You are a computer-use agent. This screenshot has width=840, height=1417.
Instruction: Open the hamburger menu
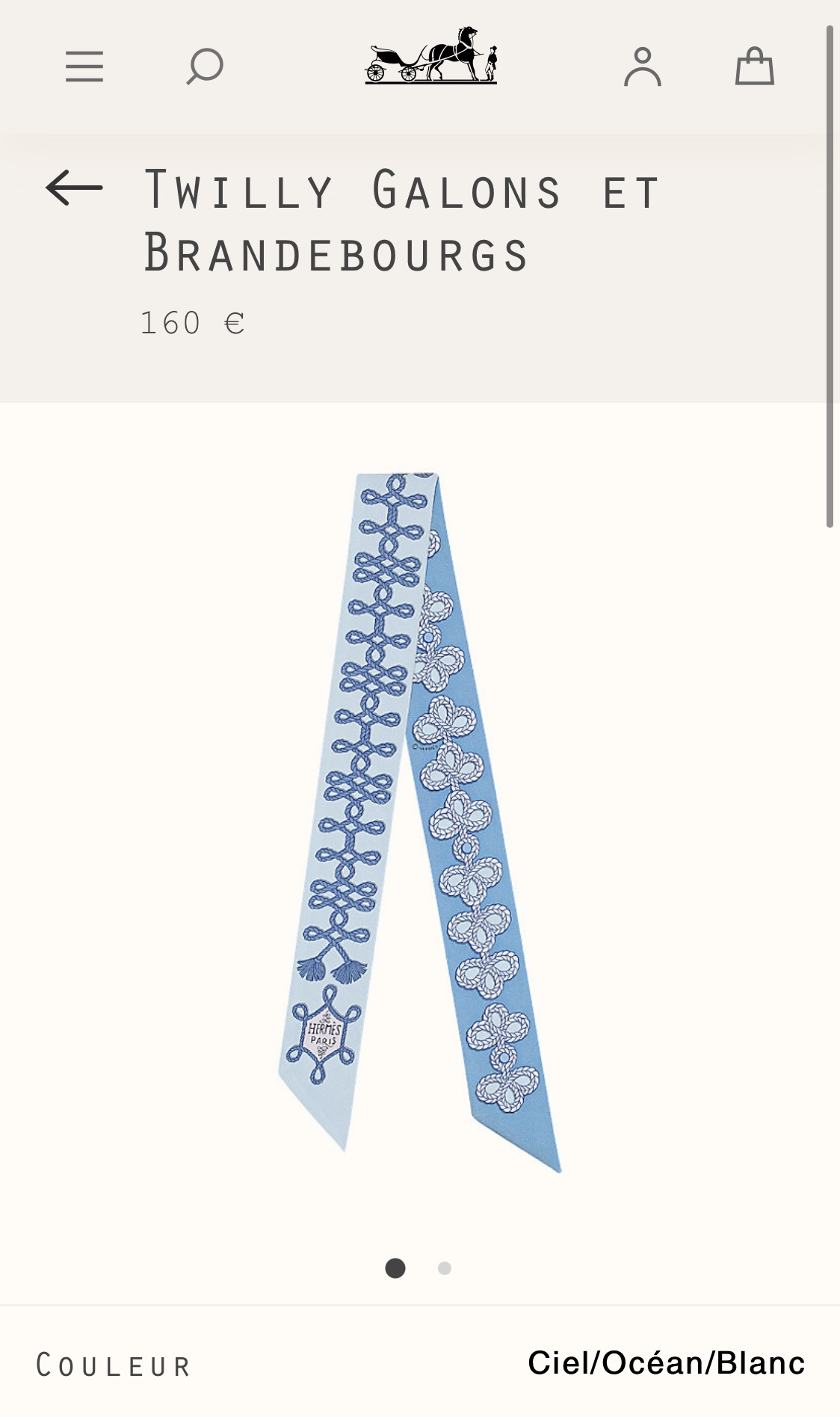[x=84, y=67]
